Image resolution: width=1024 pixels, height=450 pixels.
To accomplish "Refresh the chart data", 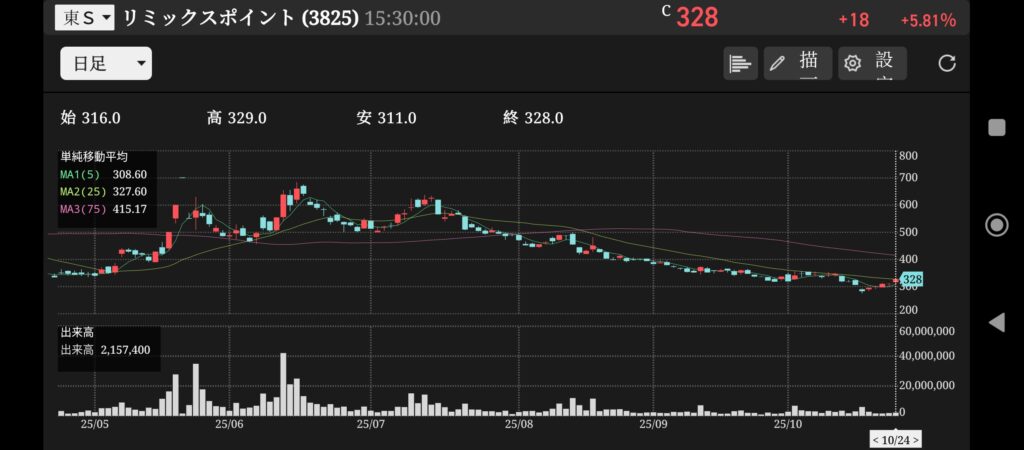I will point(947,63).
